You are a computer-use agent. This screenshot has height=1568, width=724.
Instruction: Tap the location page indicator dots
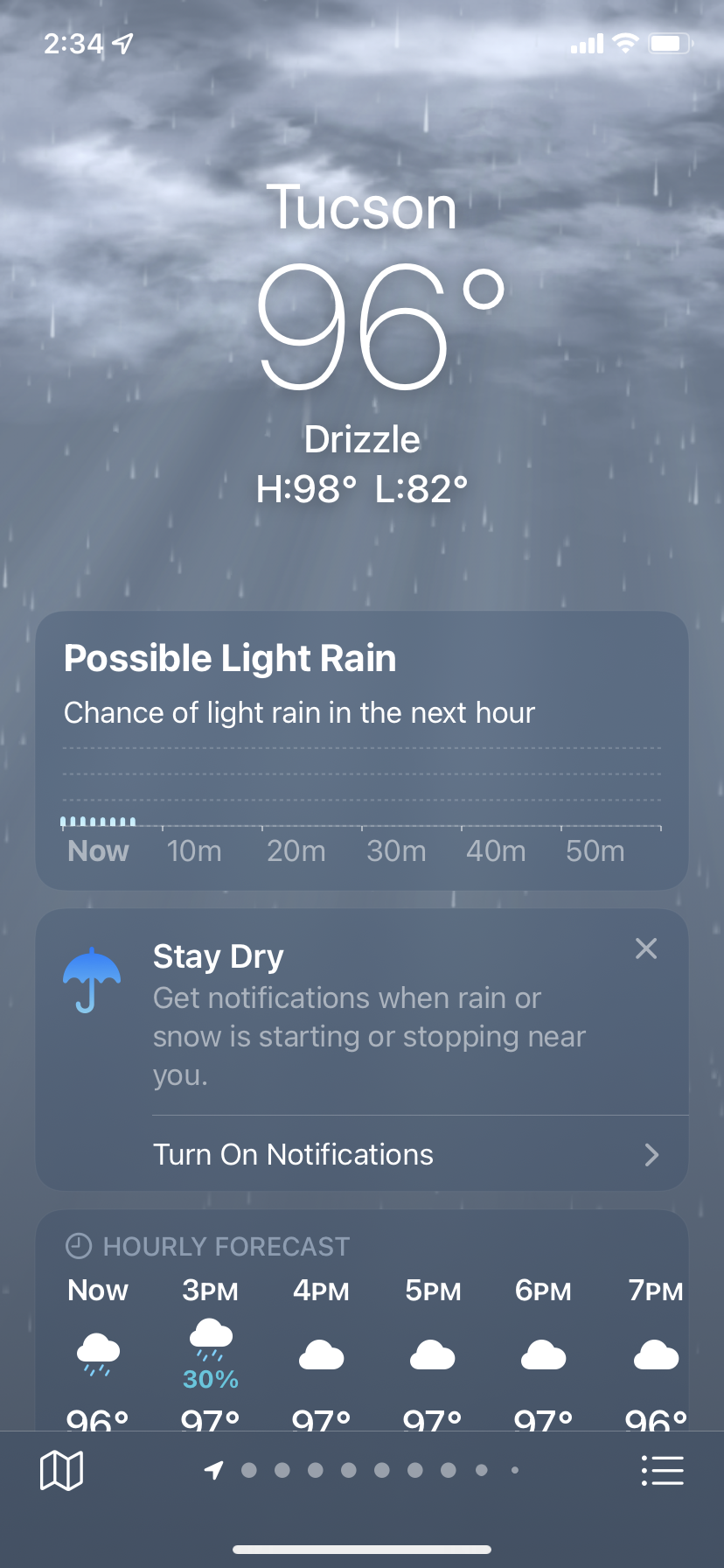pos(362,1470)
